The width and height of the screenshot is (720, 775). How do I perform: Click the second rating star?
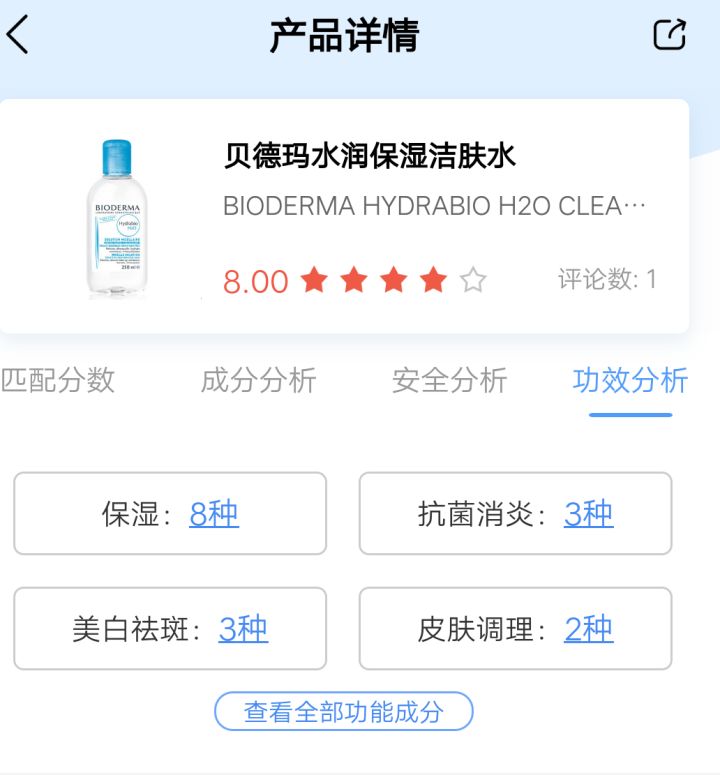355,281
